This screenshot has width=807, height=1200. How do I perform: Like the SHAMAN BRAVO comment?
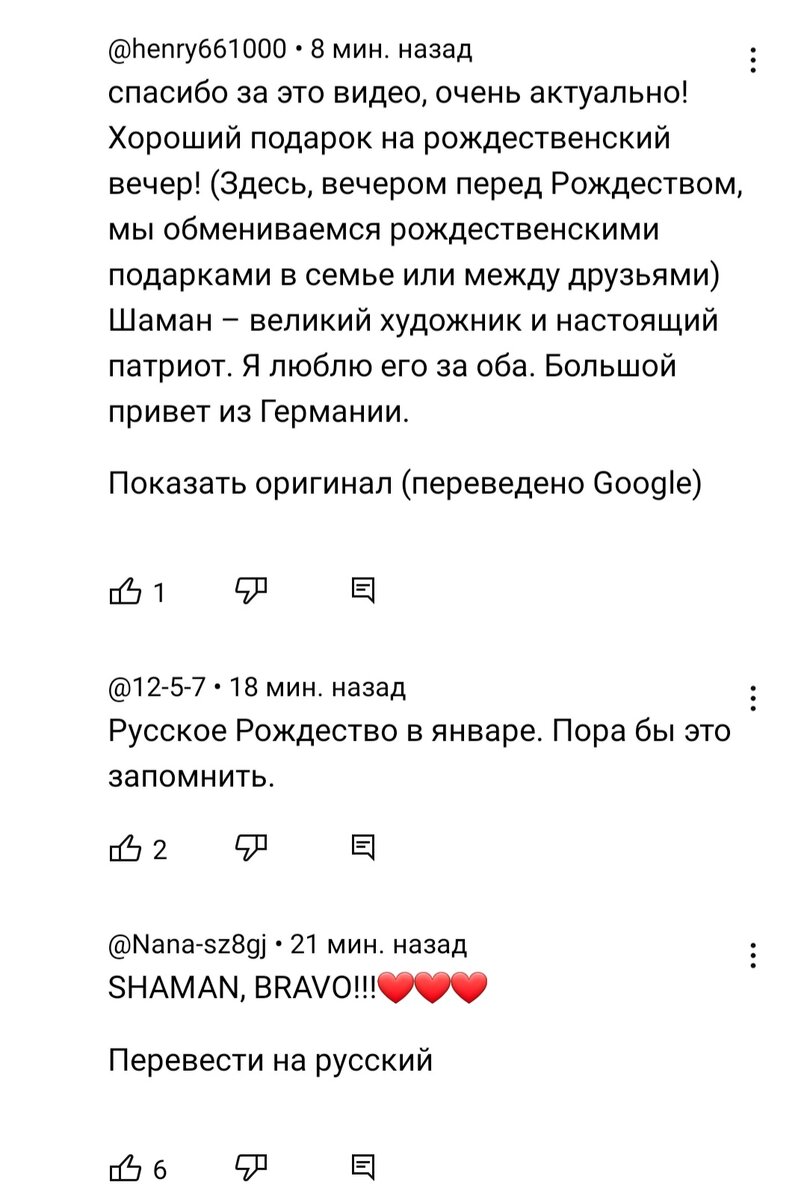pyautogui.click(x=124, y=1164)
